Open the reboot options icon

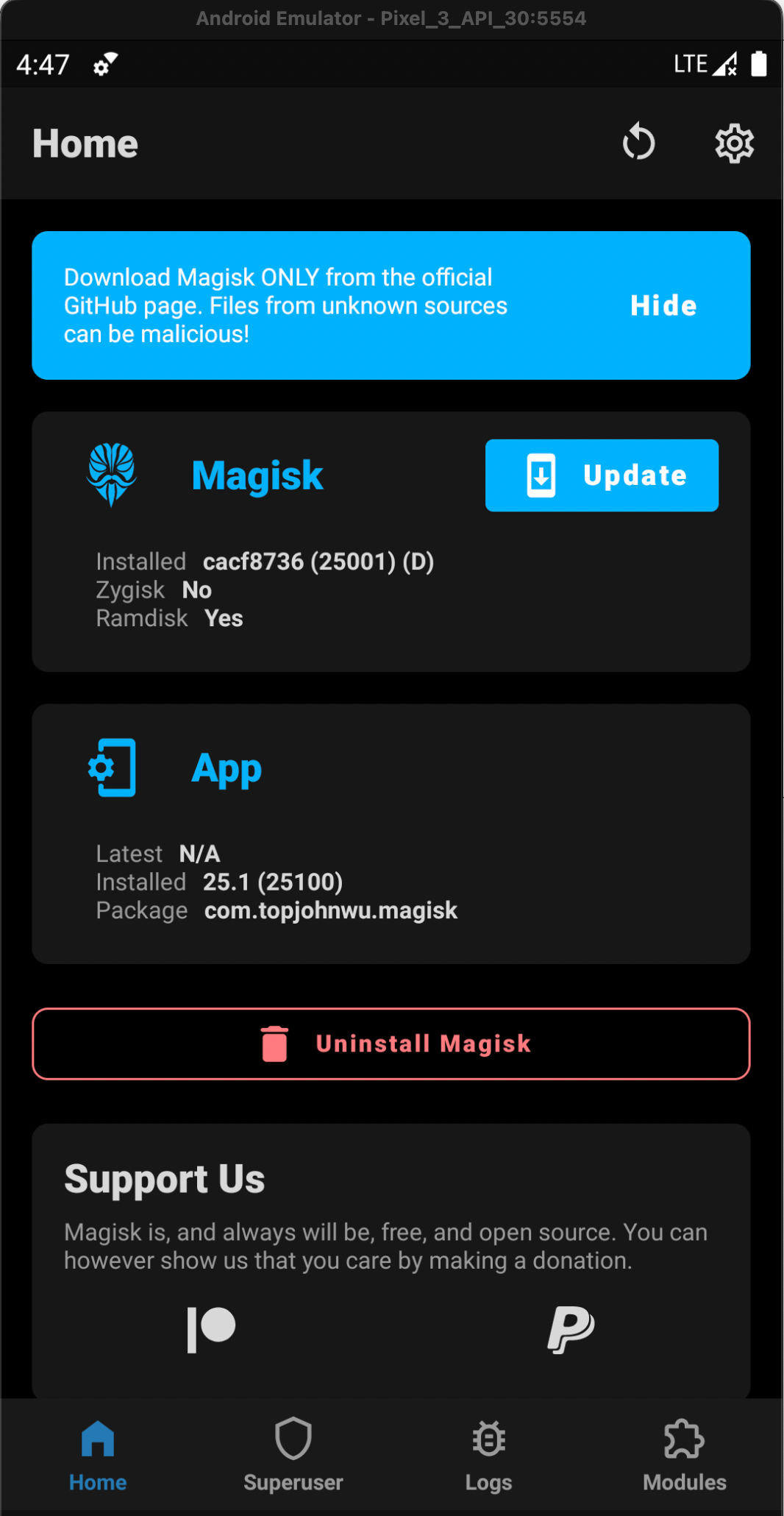tap(638, 143)
